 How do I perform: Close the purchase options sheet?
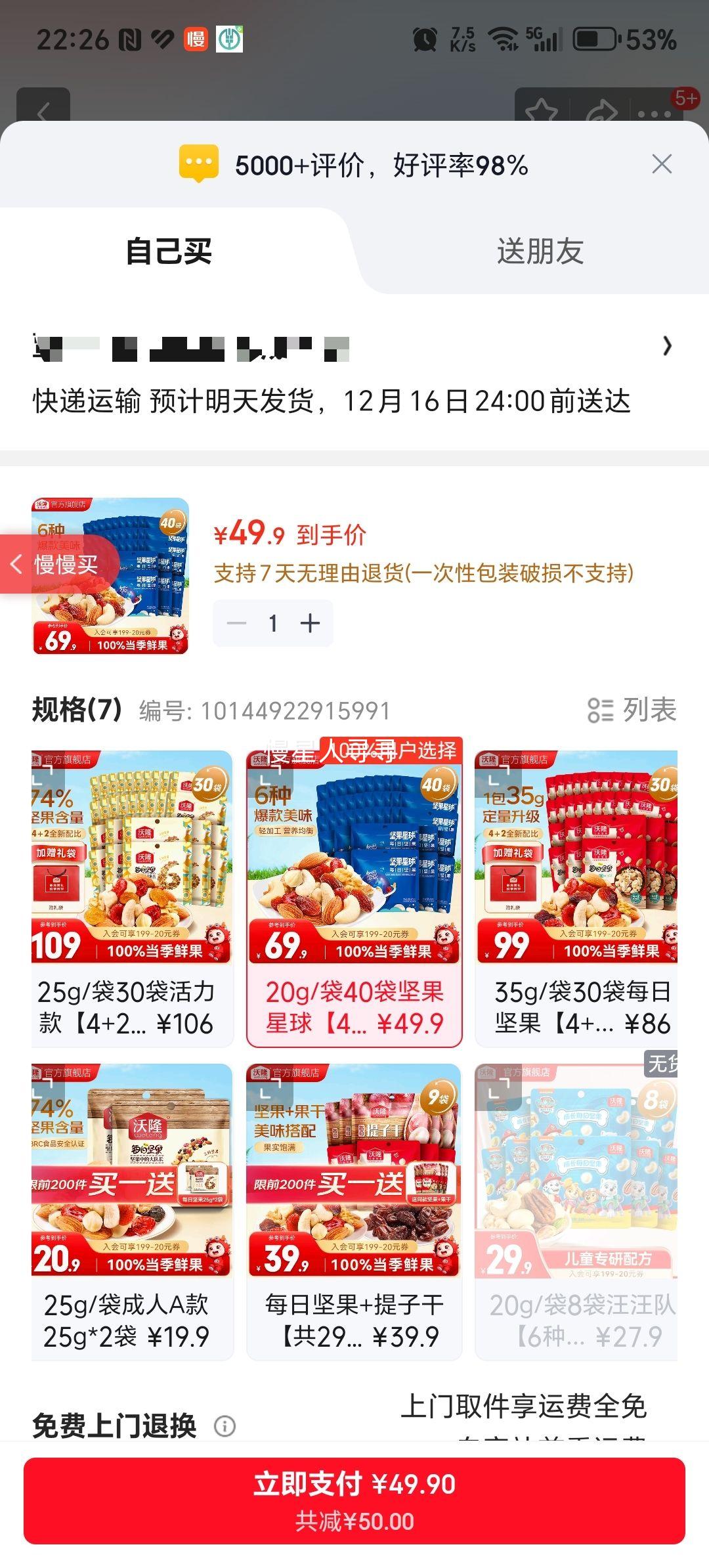coord(662,164)
